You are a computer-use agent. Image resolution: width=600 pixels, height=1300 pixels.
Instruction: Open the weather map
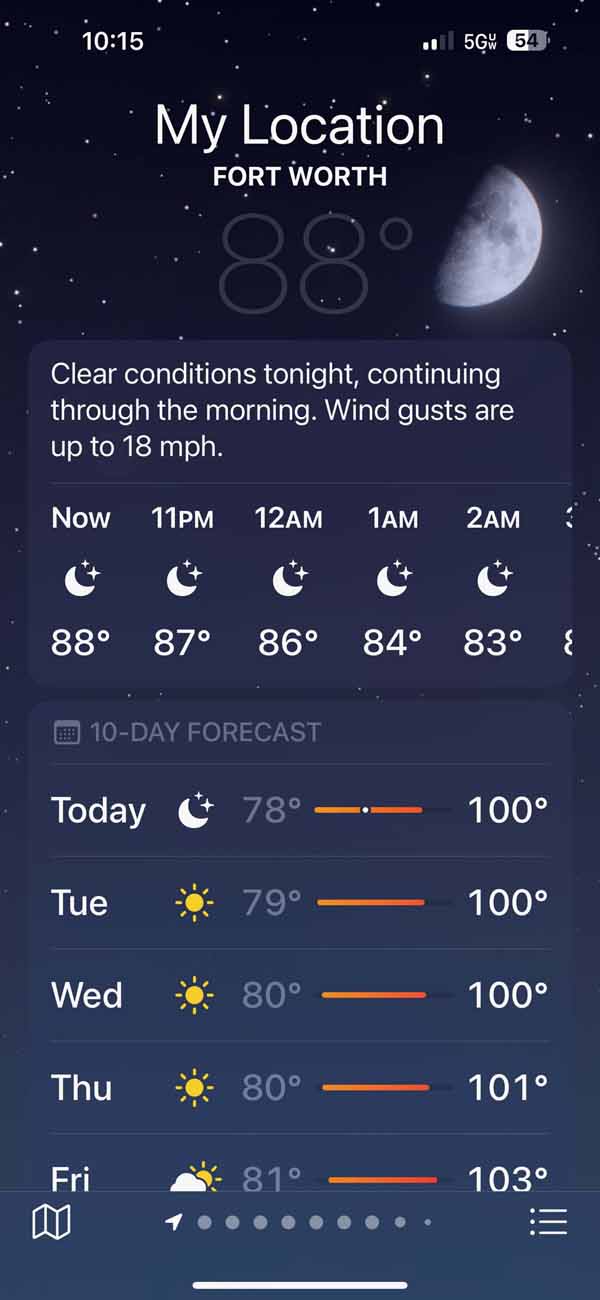[51, 1221]
